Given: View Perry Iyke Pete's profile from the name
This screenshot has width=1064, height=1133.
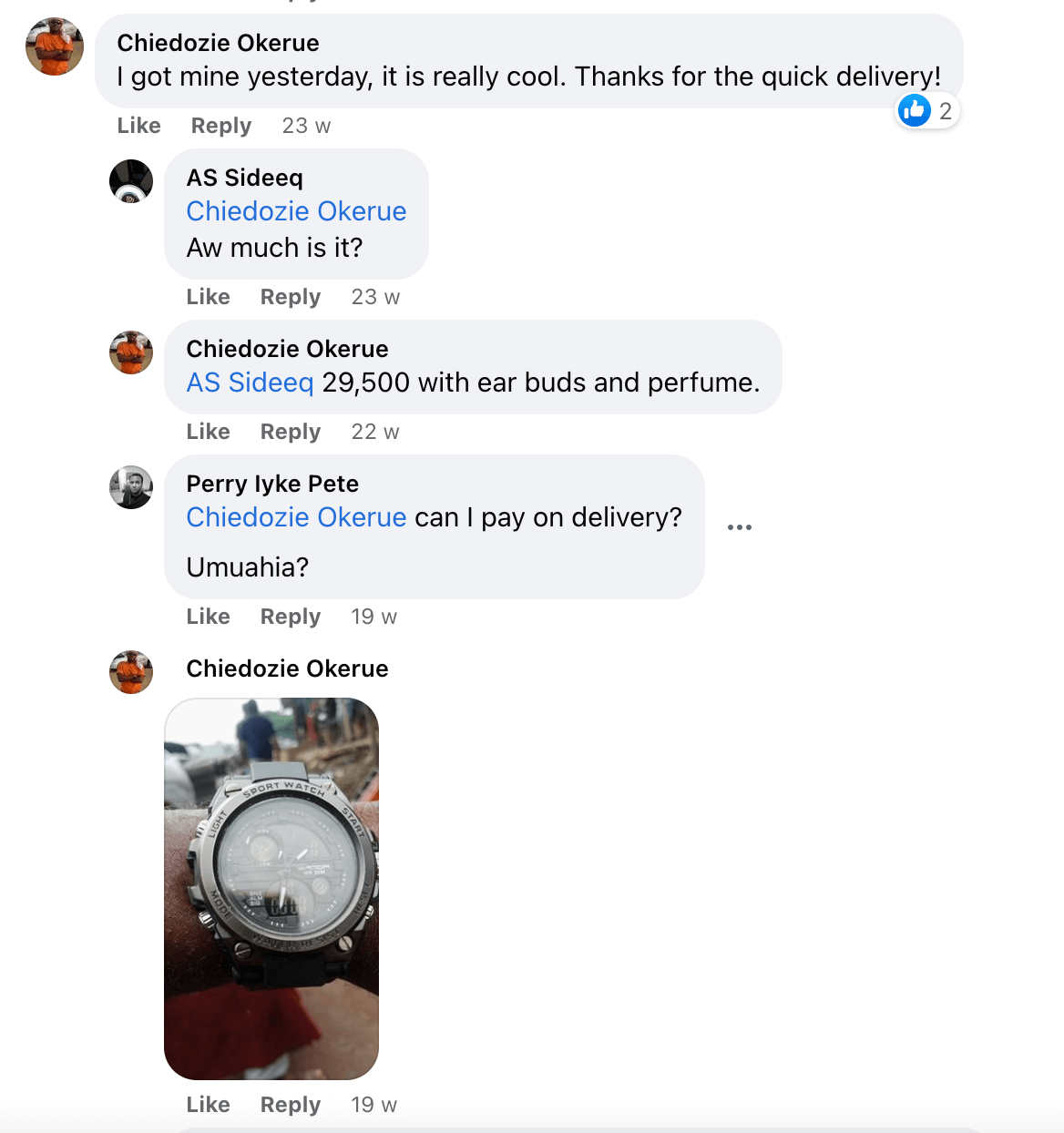Looking at the screenshot, I should pyautogui.click(x=272, y=484).
